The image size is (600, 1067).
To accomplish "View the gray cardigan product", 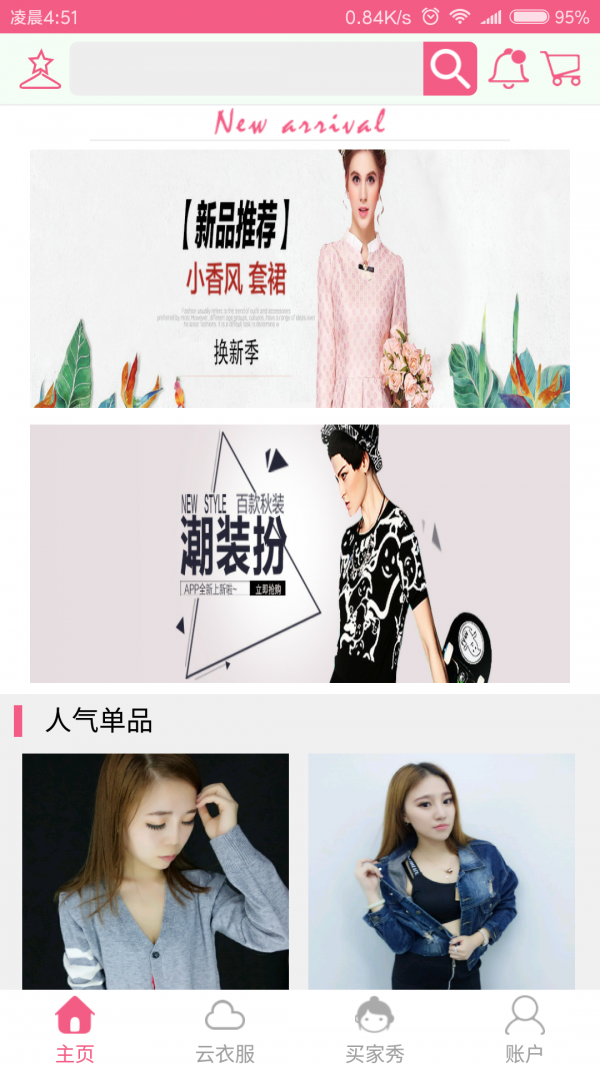I will click(x=155, y=870).
